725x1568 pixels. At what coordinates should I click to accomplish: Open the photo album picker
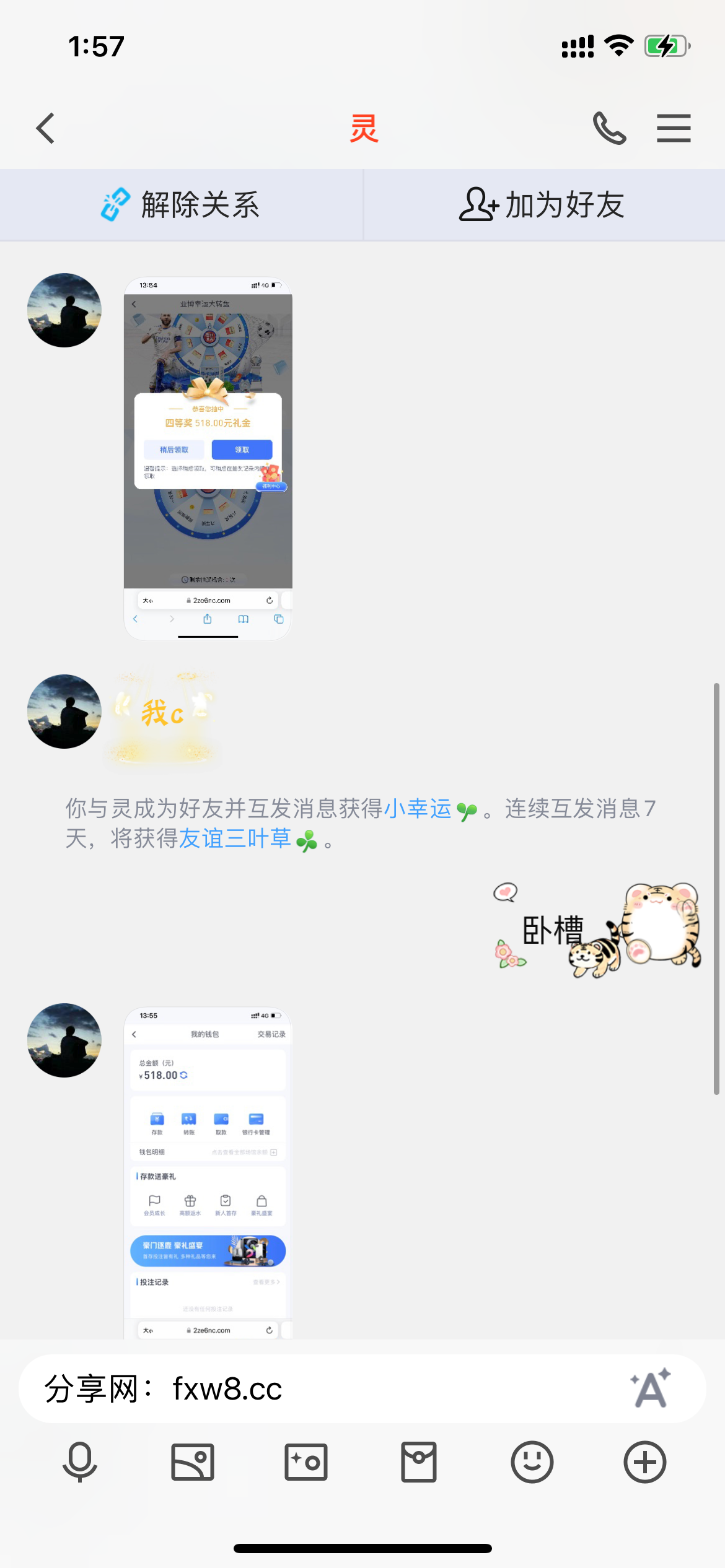coord(193,1462)
